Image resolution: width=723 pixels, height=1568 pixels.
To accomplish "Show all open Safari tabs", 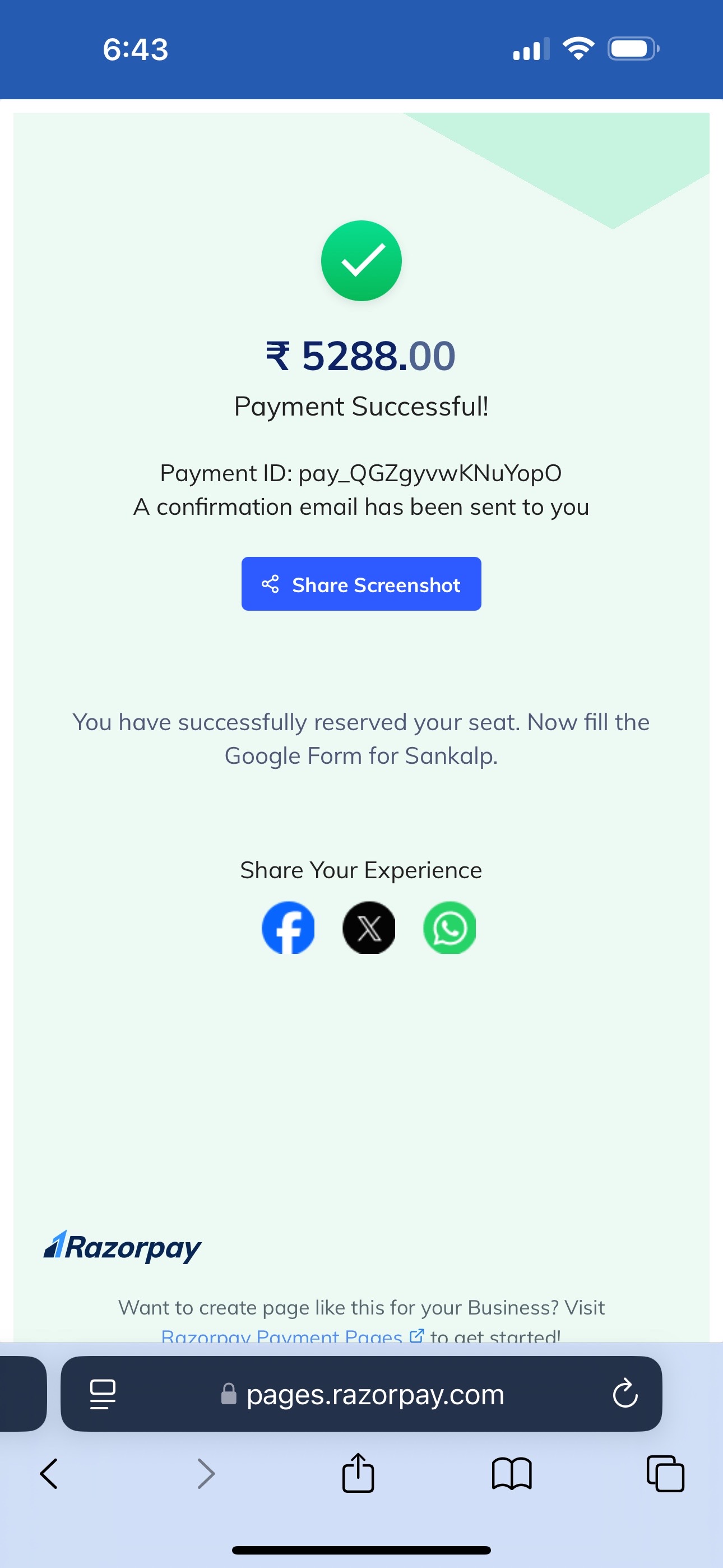I will 665,1474.
